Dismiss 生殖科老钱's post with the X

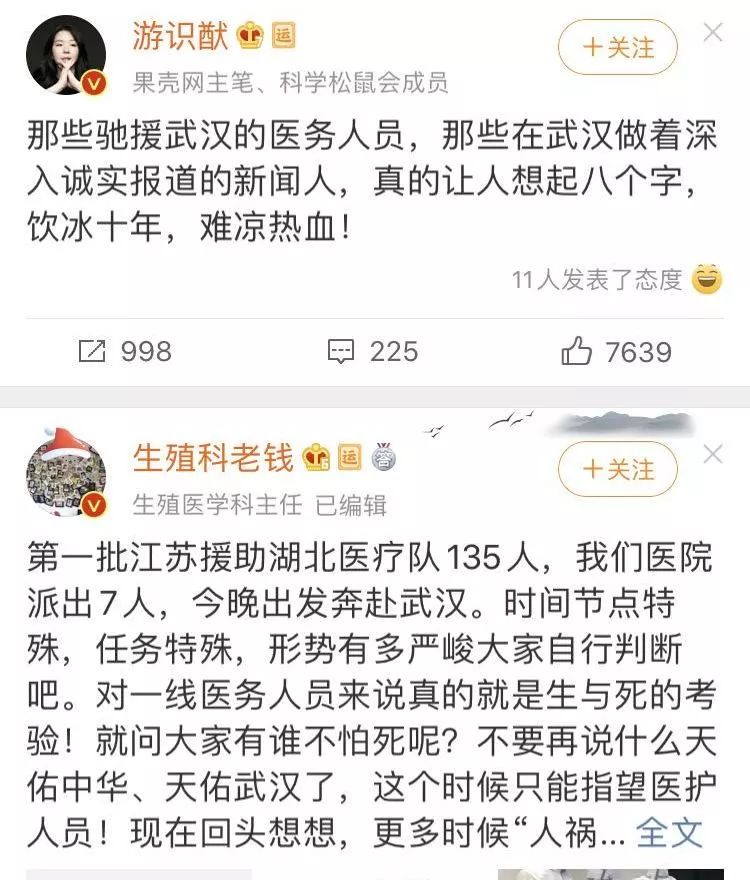tap(712, 455)
